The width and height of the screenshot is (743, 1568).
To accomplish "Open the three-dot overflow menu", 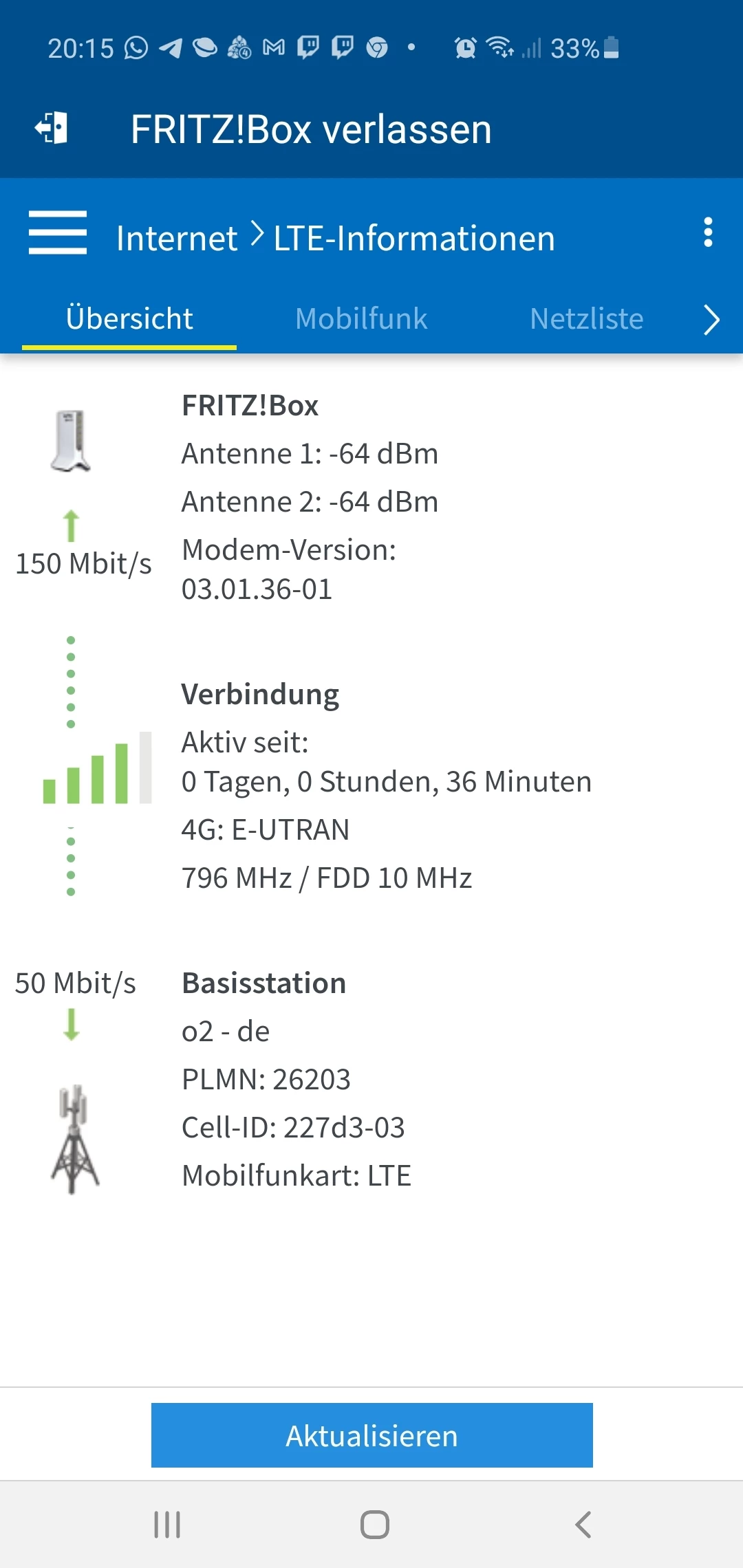I will [708, 233].
